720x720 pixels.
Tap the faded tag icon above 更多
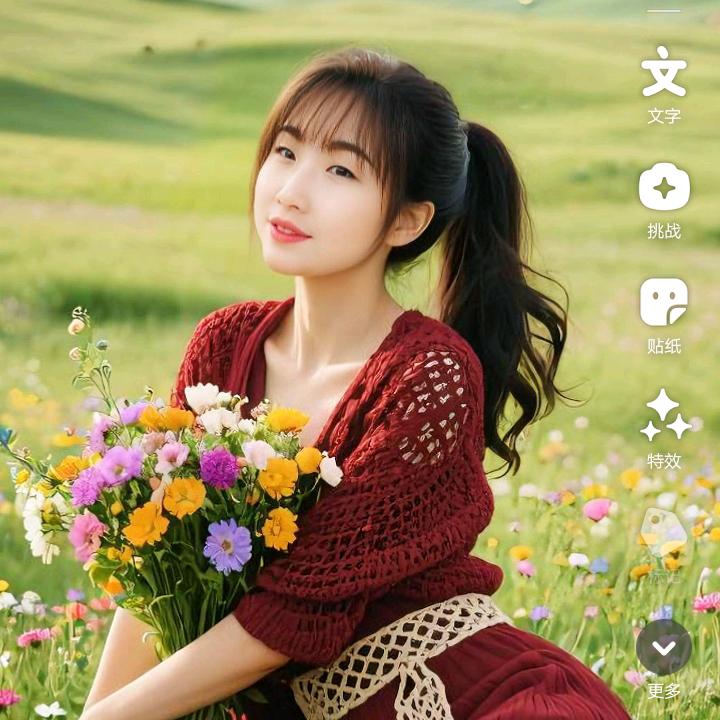(664, 531)
